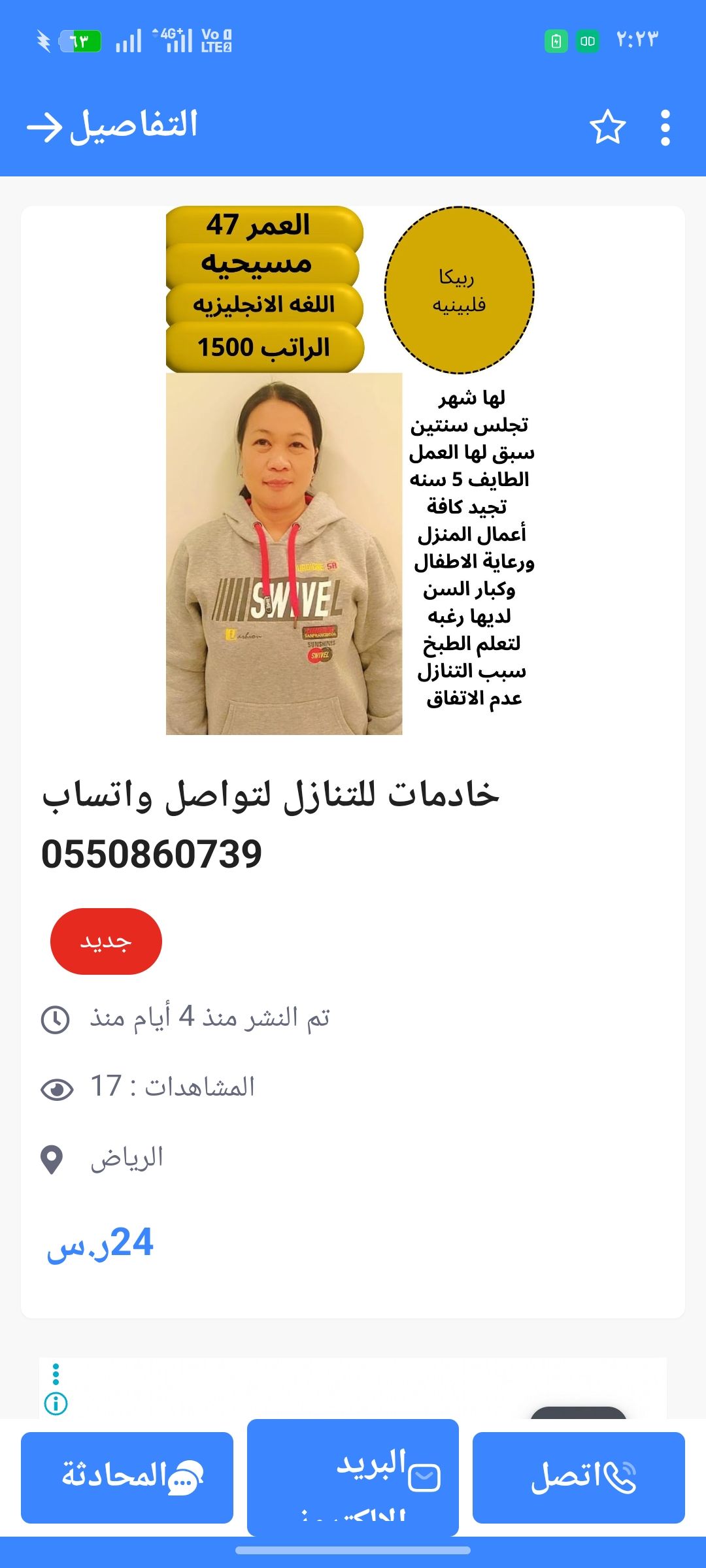Open the three-dot overflow menu
This screenshot has height=1568, width=706.
pos(665,128)
